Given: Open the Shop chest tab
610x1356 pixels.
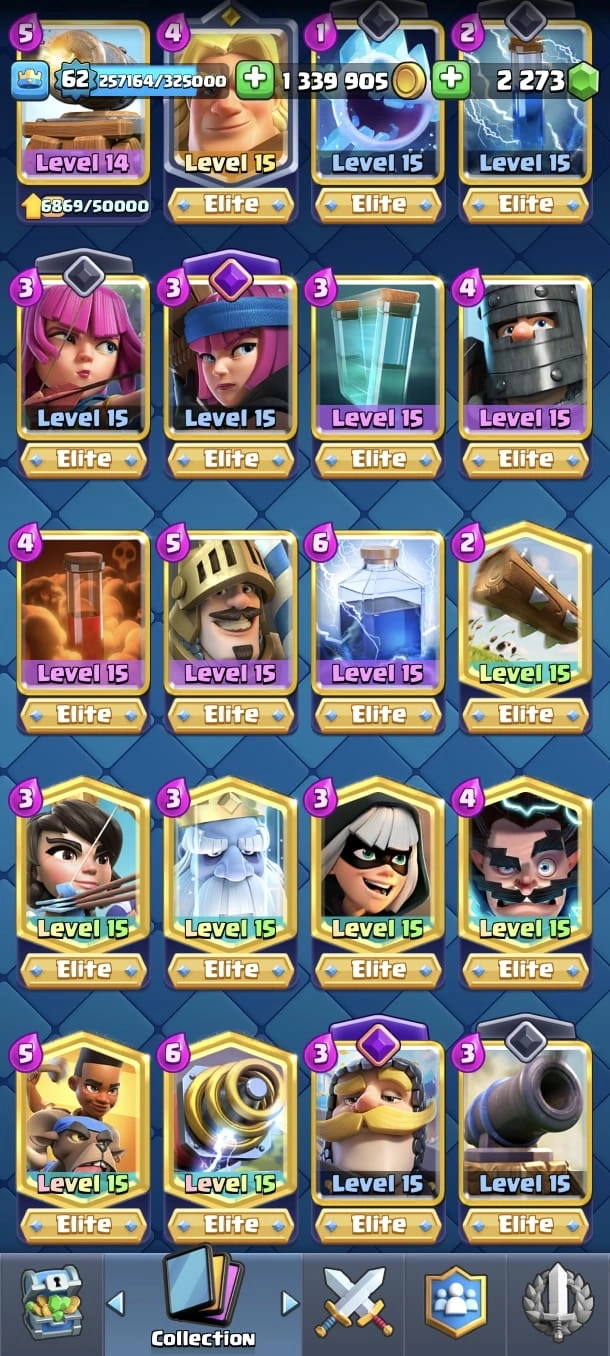Looking at the screenshot, I should click(50, 1300).
